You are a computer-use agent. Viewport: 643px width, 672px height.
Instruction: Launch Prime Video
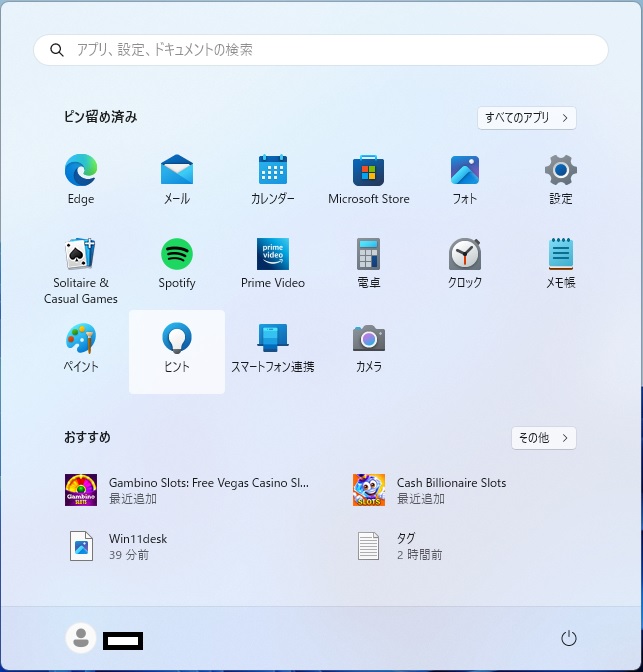(x=273, y=263)
